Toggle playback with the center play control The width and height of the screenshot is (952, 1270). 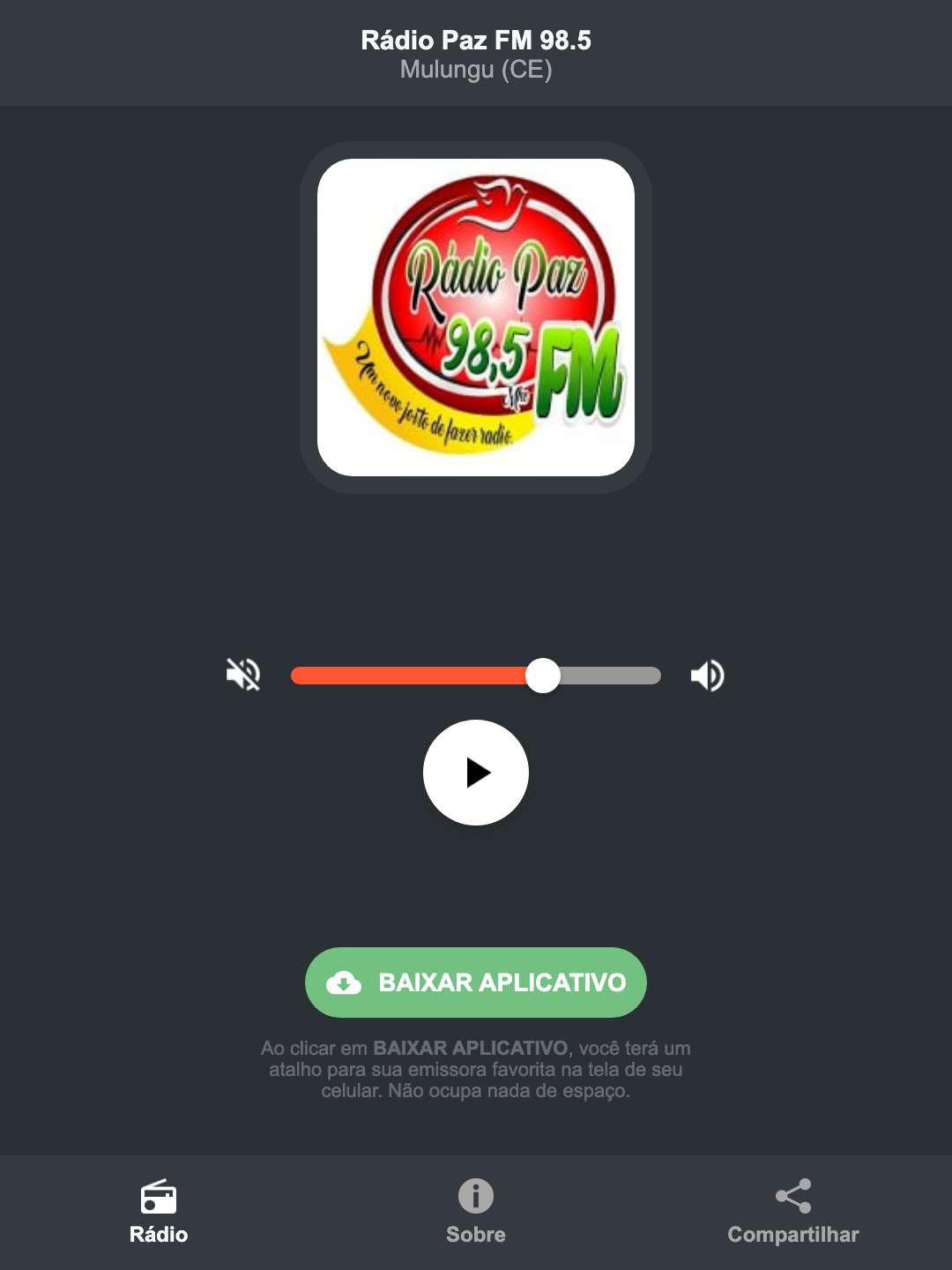click(x=475, y=773)
